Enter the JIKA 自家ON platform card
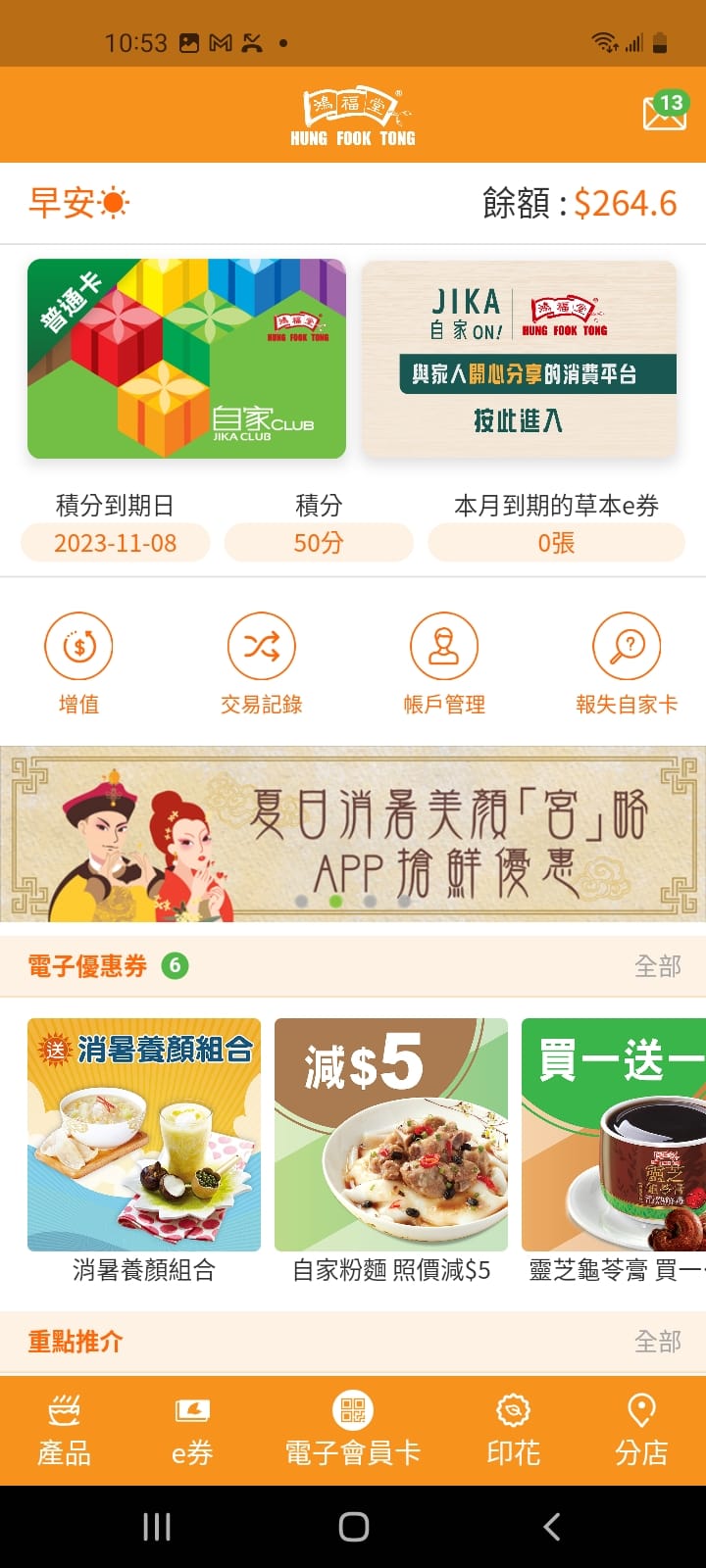The height and width of the screenshot is (1568, 706). (x=520, y=359)
